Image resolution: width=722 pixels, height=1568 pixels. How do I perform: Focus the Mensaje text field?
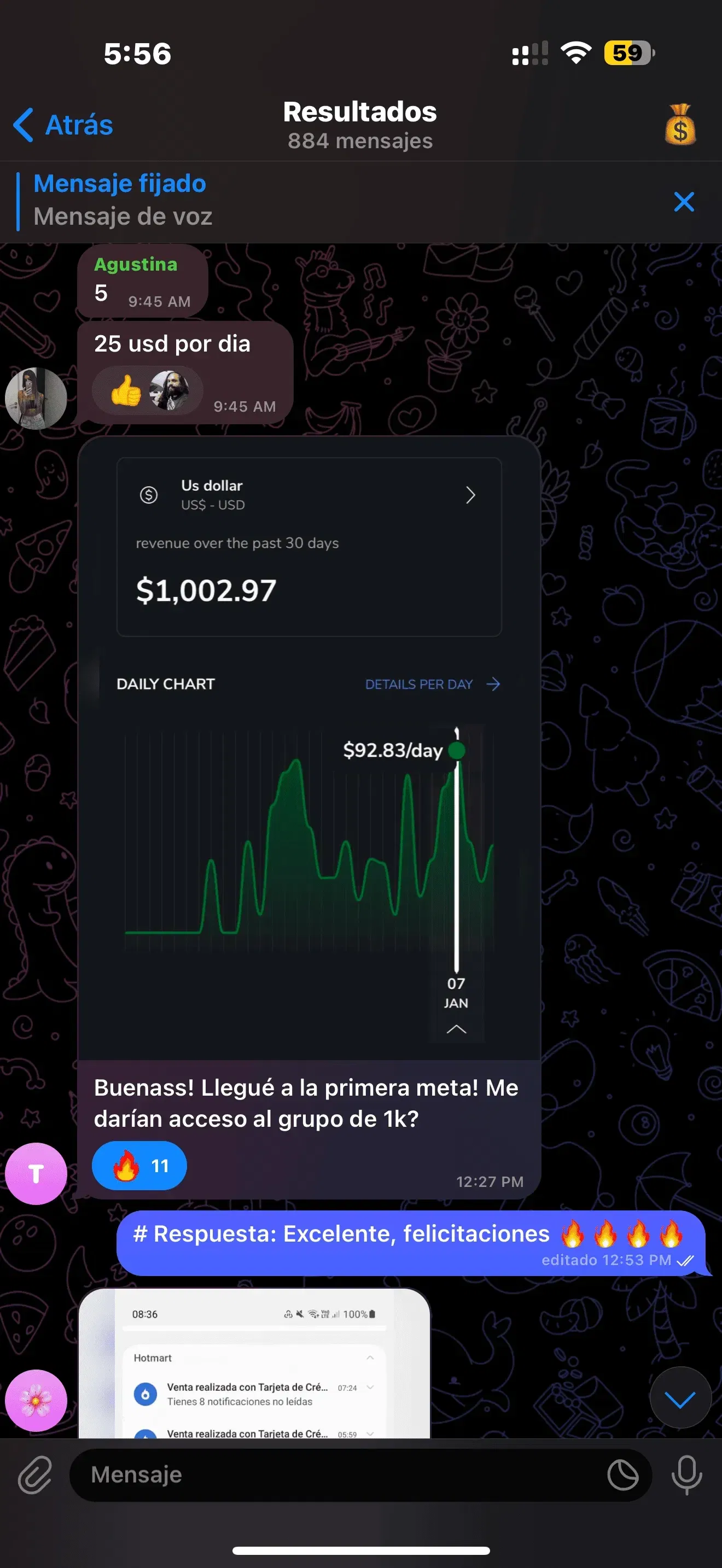tap(335, 1475)
